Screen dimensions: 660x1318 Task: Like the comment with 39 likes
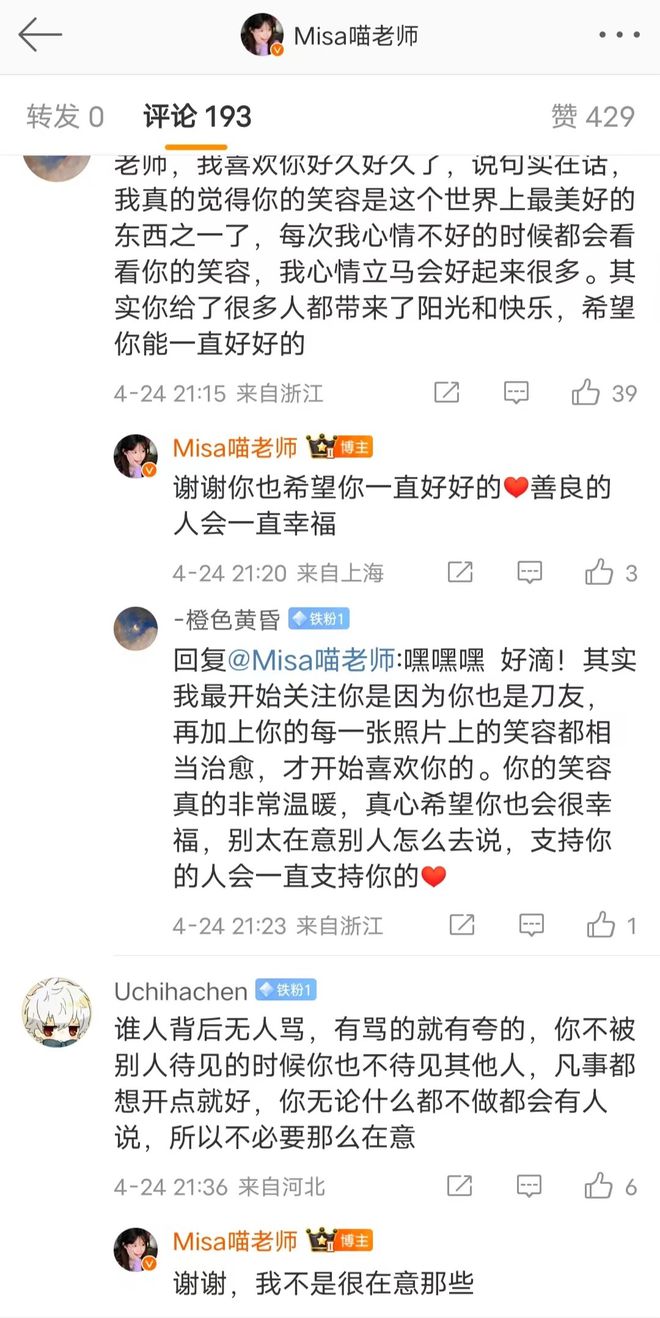586,393
